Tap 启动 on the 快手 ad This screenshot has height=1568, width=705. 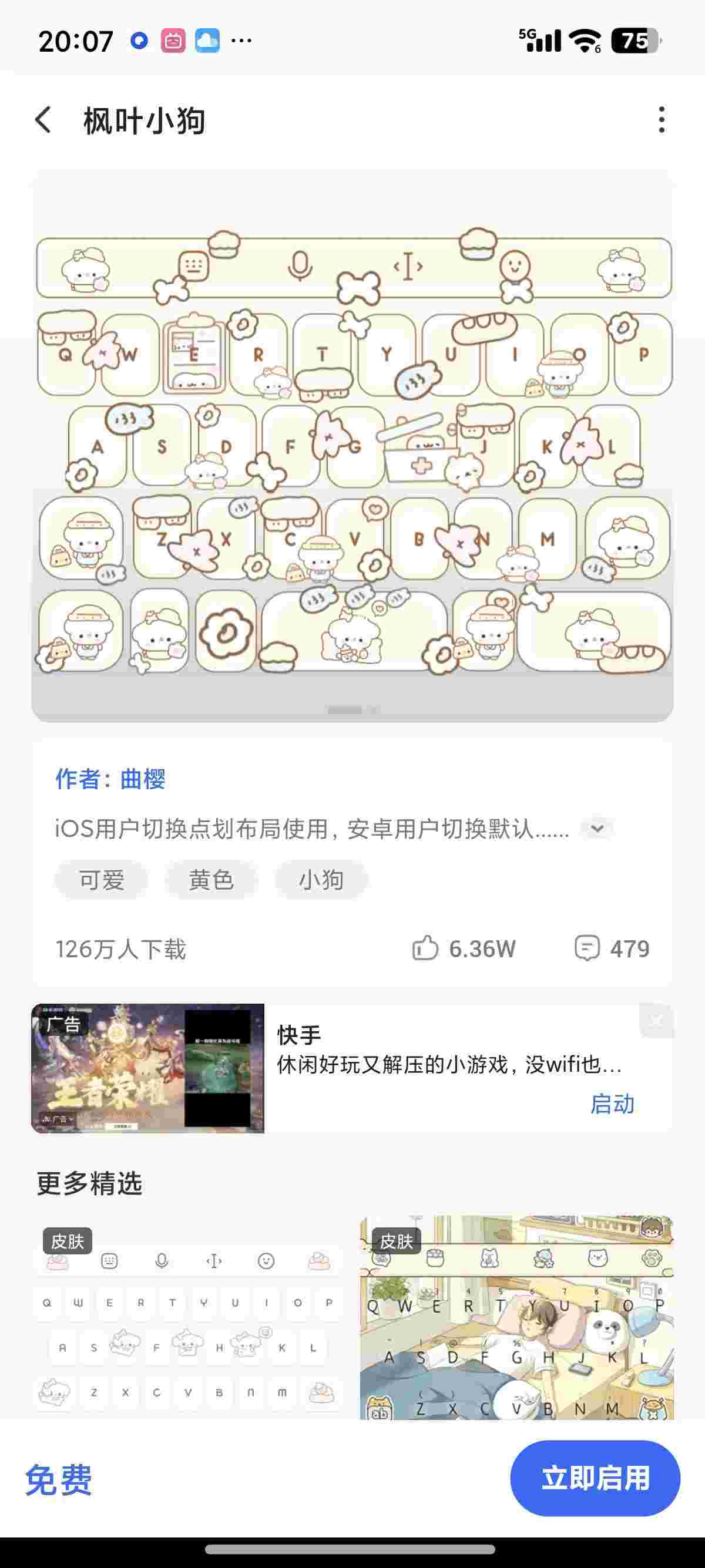(x=612, y=1103)
